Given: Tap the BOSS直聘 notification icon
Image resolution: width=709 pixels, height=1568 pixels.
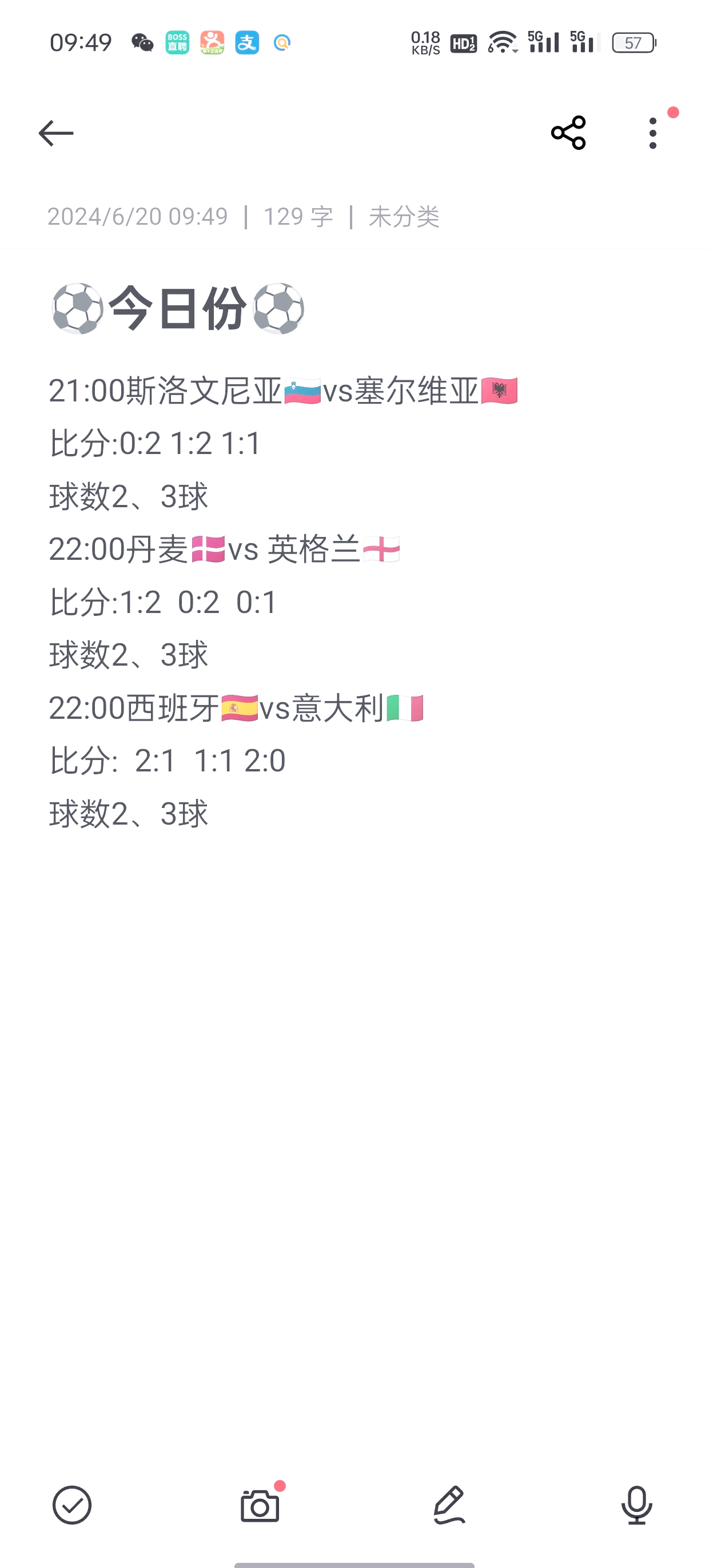Looking at the screenshot, I should [x=177, y=42].
